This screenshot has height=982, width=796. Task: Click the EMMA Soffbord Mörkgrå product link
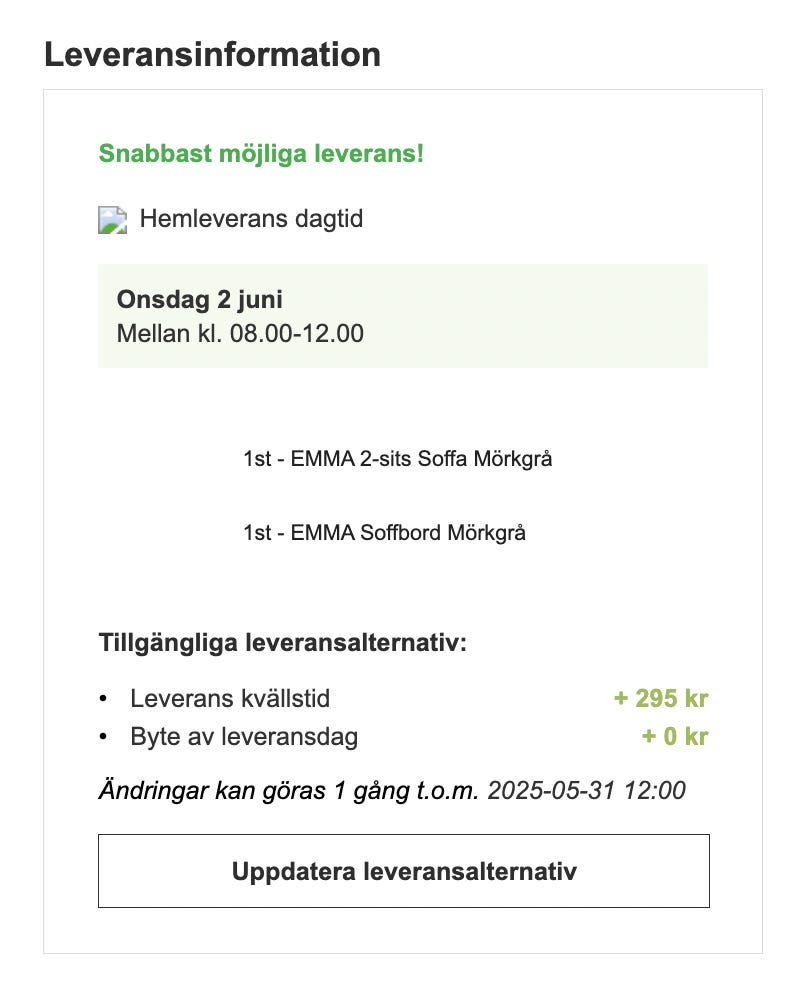[x=387, y=531]
